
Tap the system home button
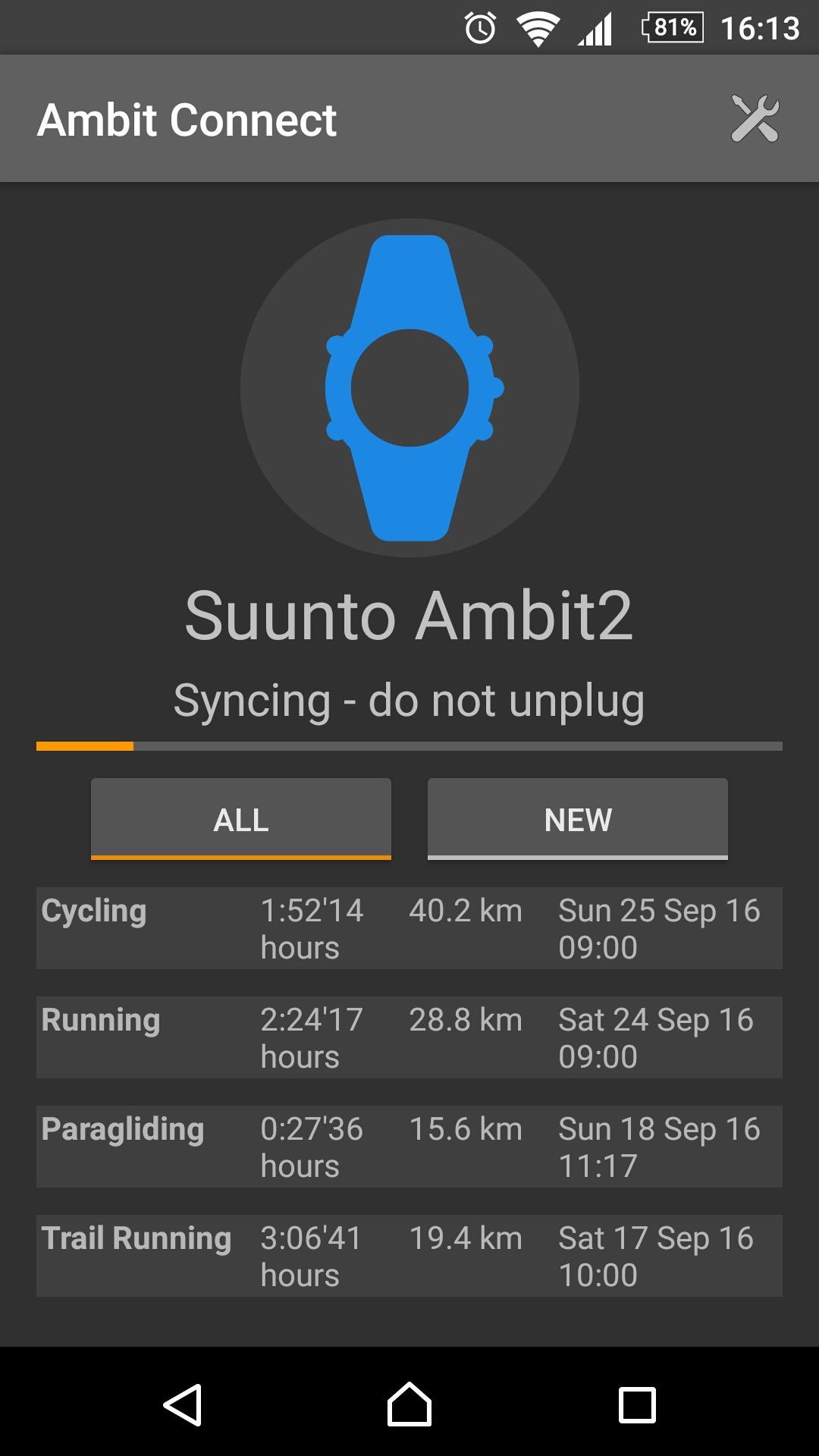(409, 1404)
